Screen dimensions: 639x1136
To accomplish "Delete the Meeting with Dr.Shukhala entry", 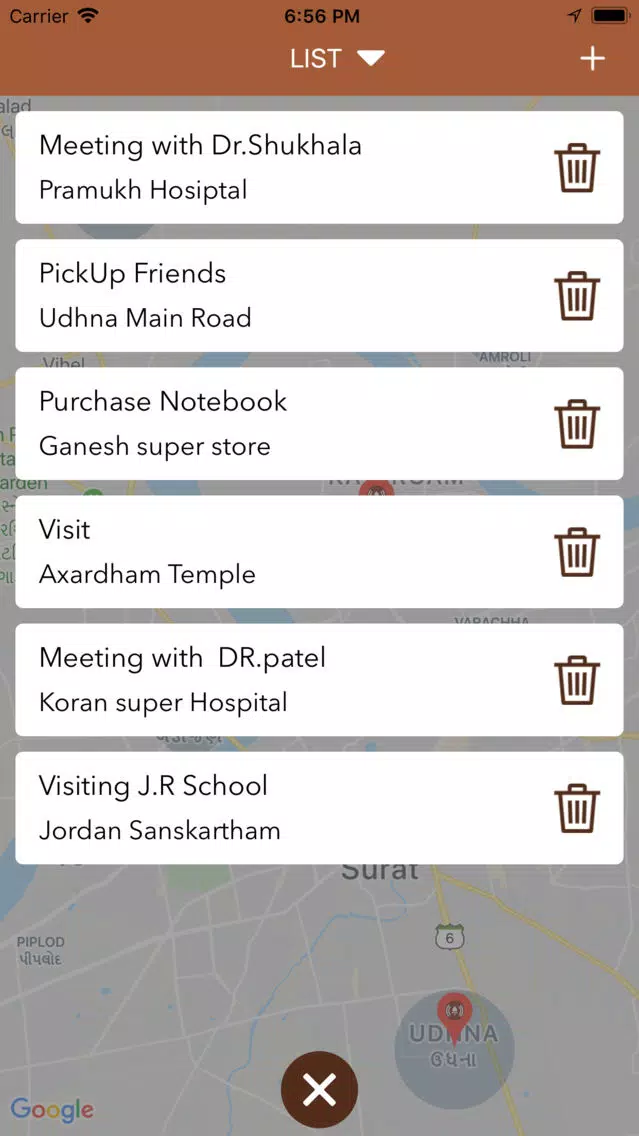I will click(x=577, y=168).
